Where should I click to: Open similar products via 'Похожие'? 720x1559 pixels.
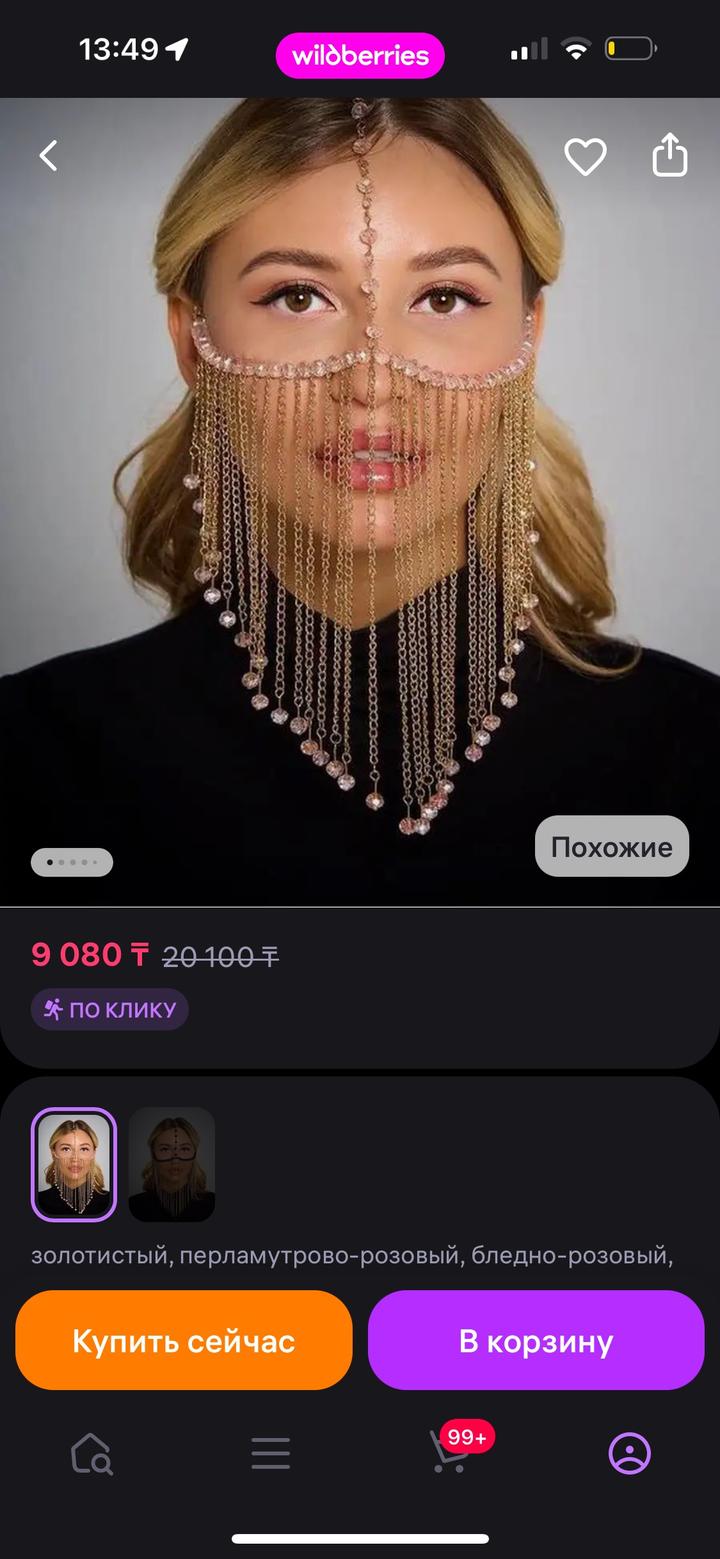(610, 846)
